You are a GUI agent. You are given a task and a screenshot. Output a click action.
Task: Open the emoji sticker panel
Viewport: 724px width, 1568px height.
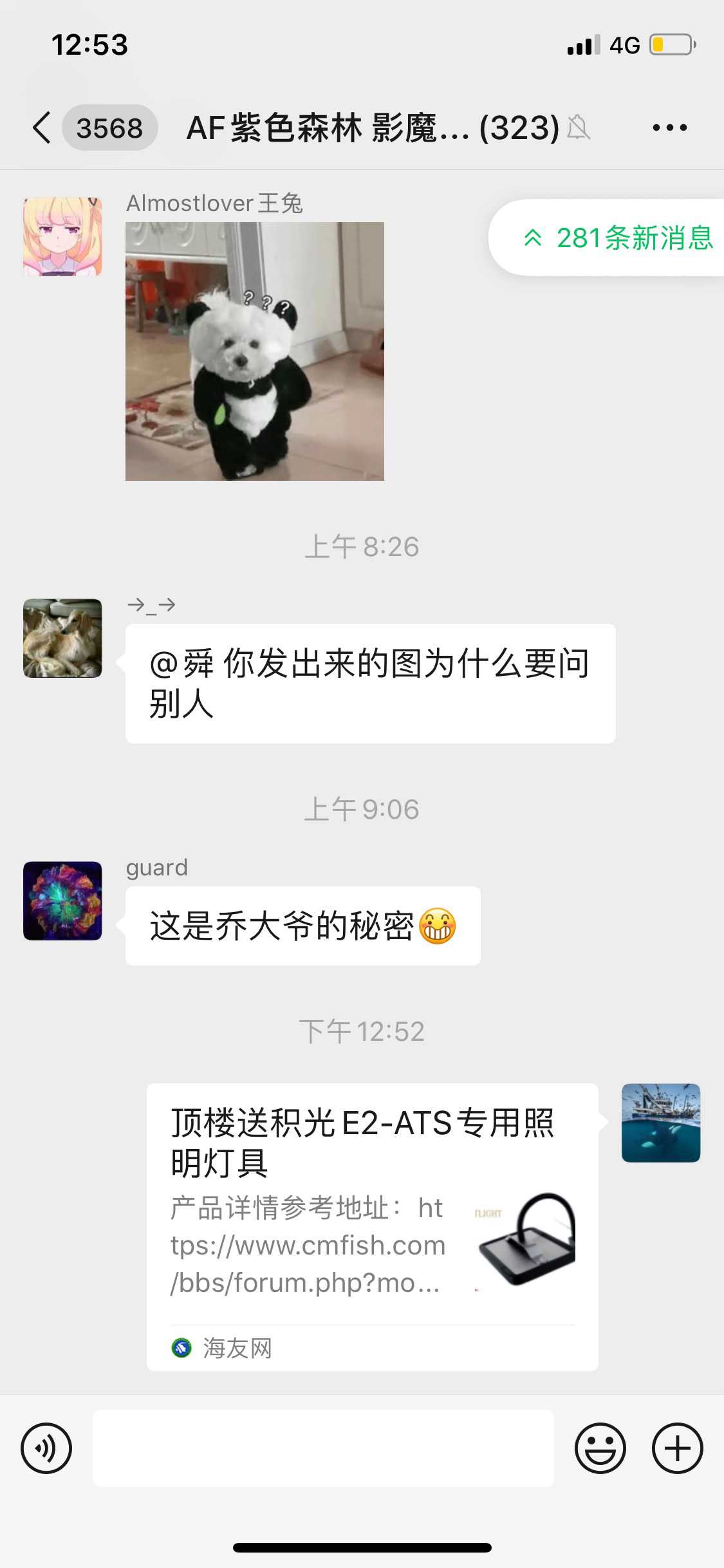(x=600, y=1448)
